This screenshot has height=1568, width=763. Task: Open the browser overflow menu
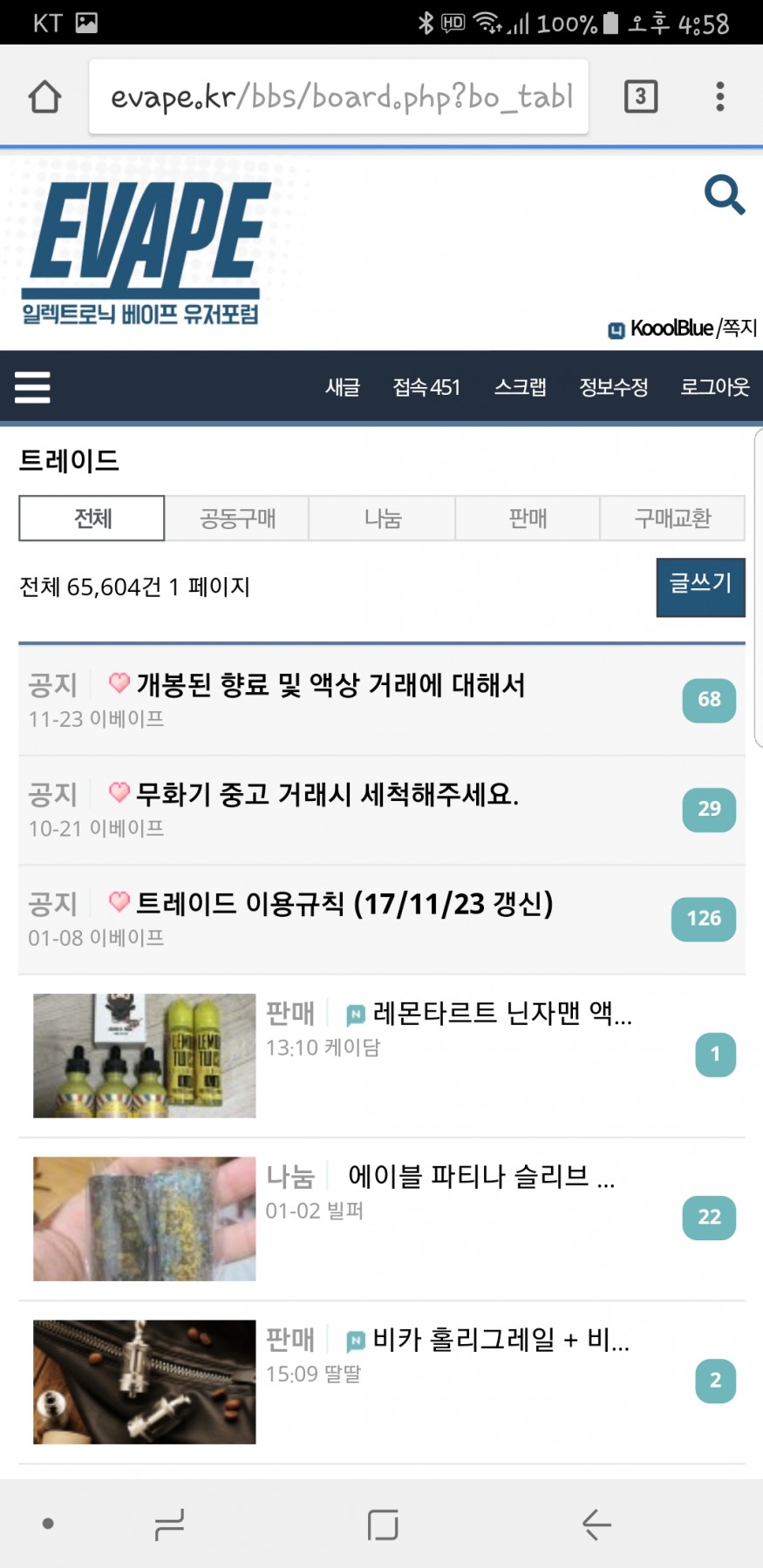pyautogui.click(x=719, y=97)
